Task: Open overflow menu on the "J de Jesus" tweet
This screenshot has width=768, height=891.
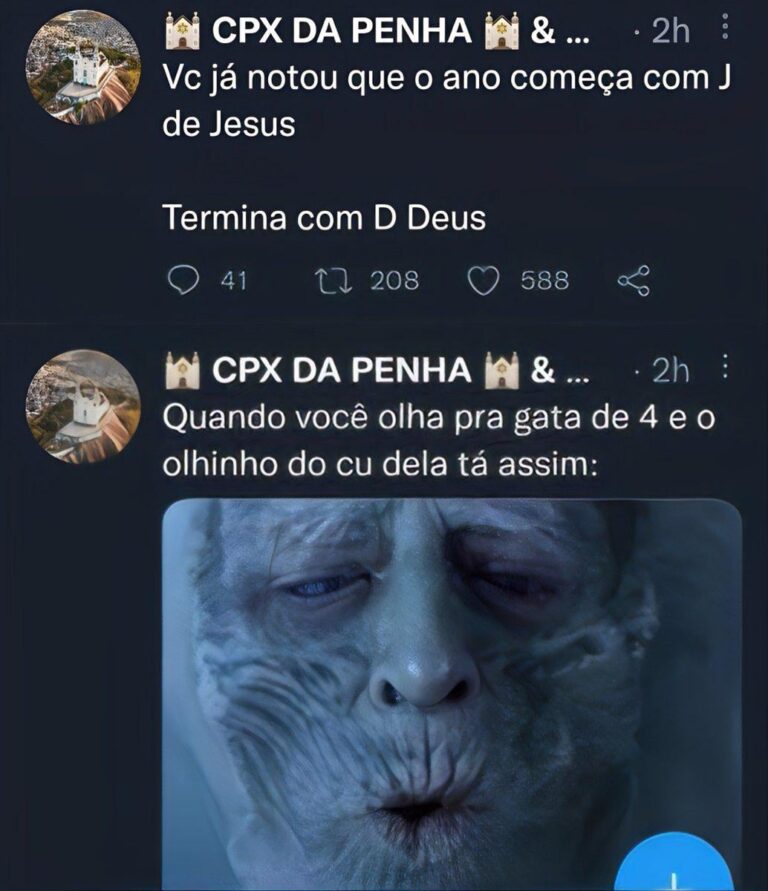Action: (726, 30)
